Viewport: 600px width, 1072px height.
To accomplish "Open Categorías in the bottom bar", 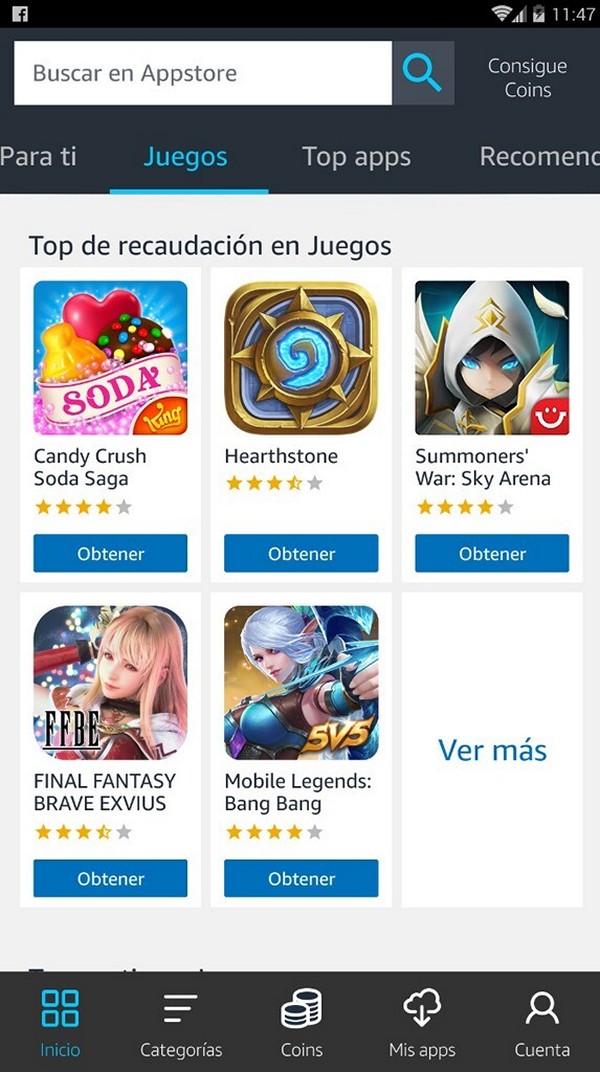I will [181, 1023].
